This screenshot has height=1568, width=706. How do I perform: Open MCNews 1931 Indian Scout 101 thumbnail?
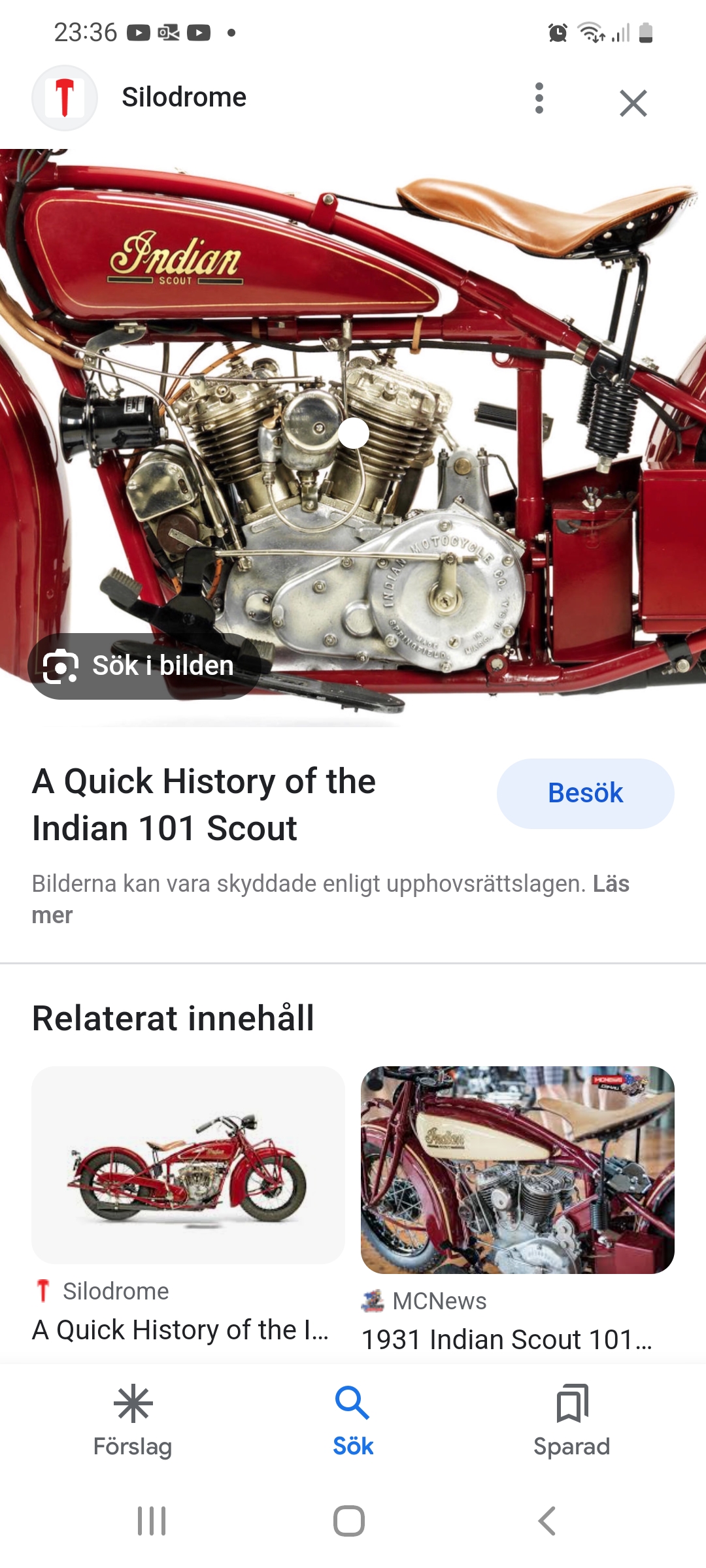(517, 1169)
